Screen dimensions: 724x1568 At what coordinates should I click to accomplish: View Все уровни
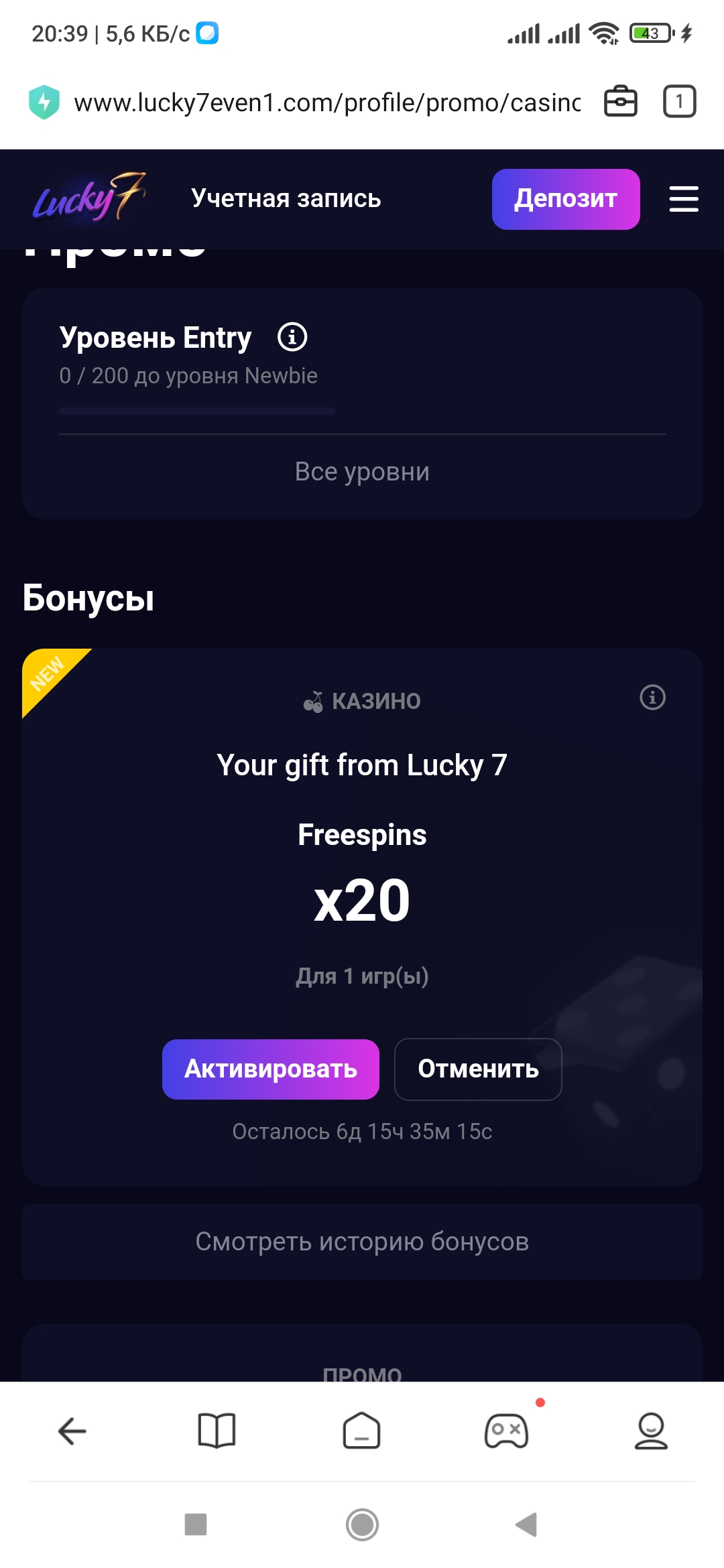coord(362,472)
